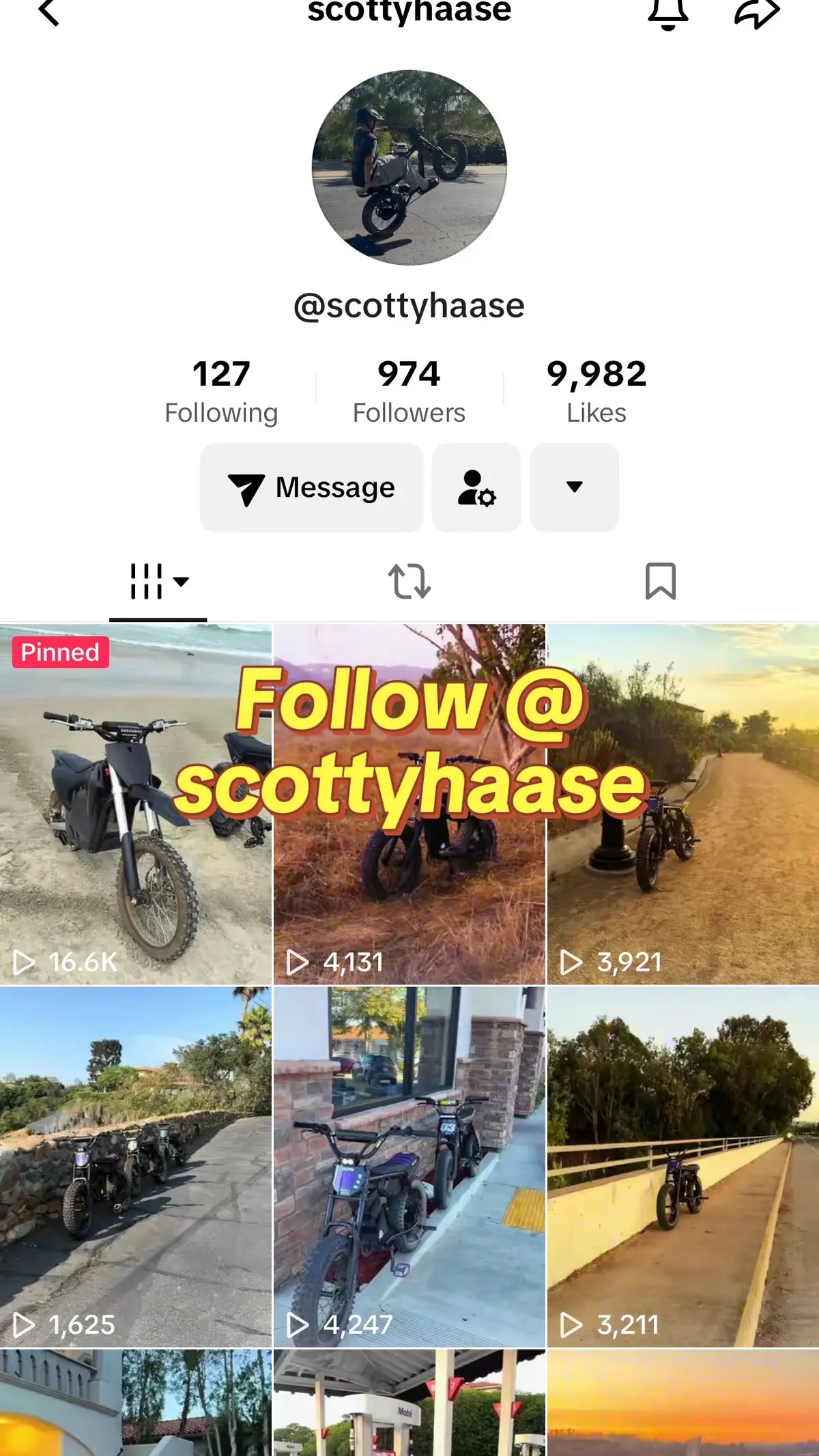The image size is (819, 1456).
Task: Enlarge the profile picture
Action: [409, 167]
